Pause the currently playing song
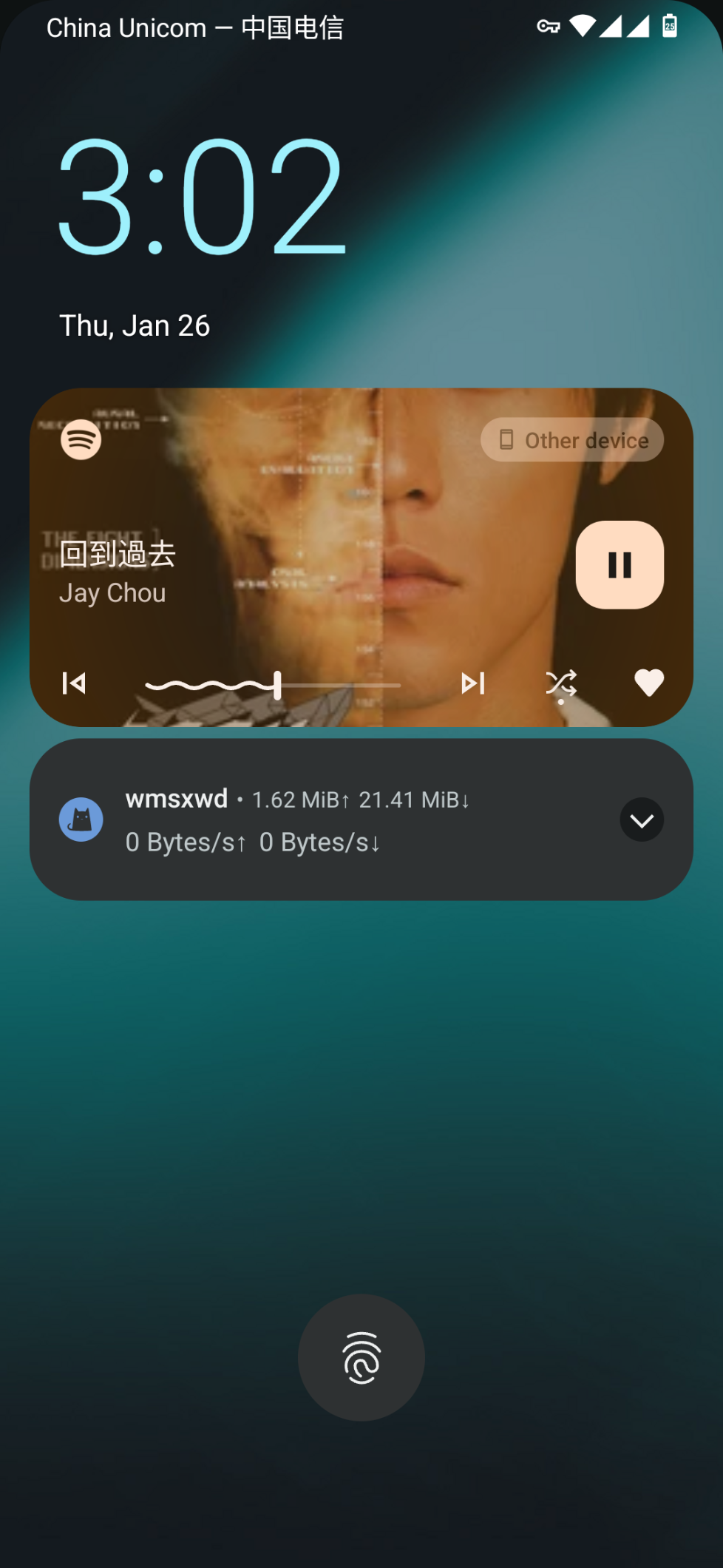 [620, 564]
